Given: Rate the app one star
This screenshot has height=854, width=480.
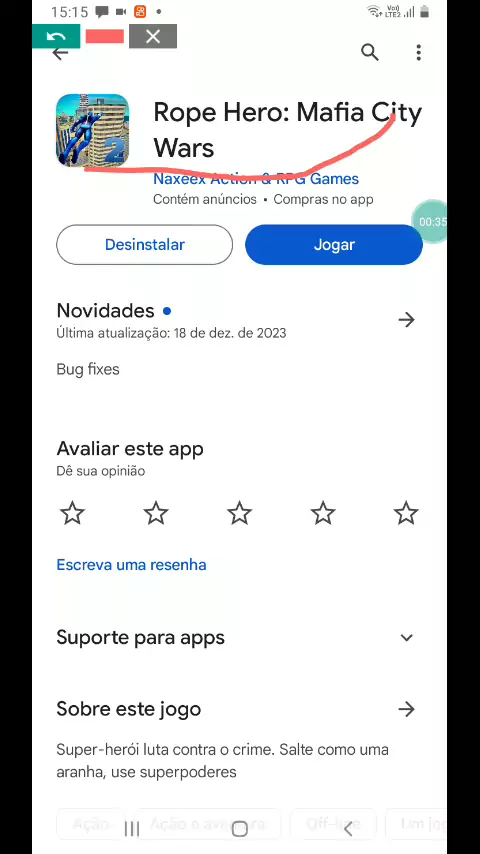Looking at the screenshot, I should pos(72,513).
